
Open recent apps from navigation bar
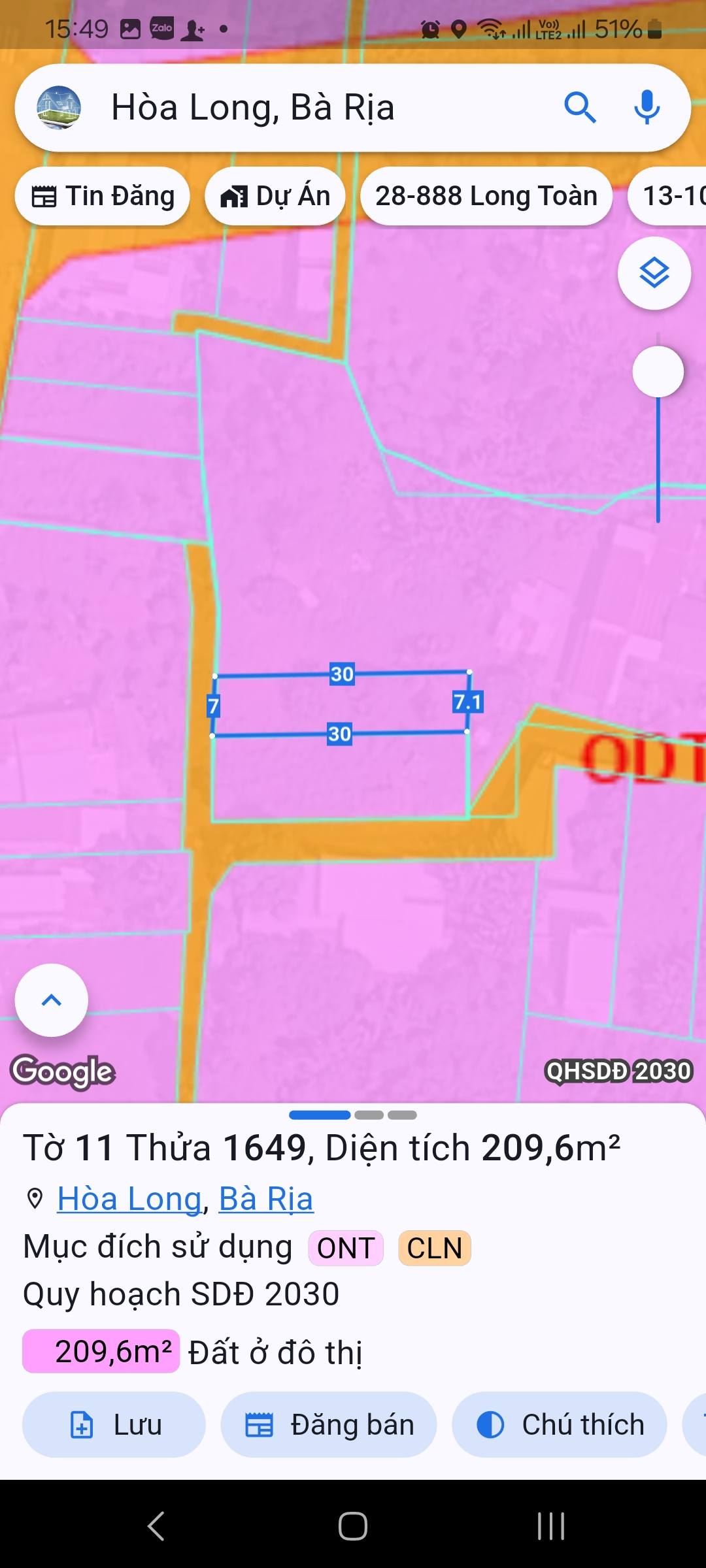[550, 1526]
